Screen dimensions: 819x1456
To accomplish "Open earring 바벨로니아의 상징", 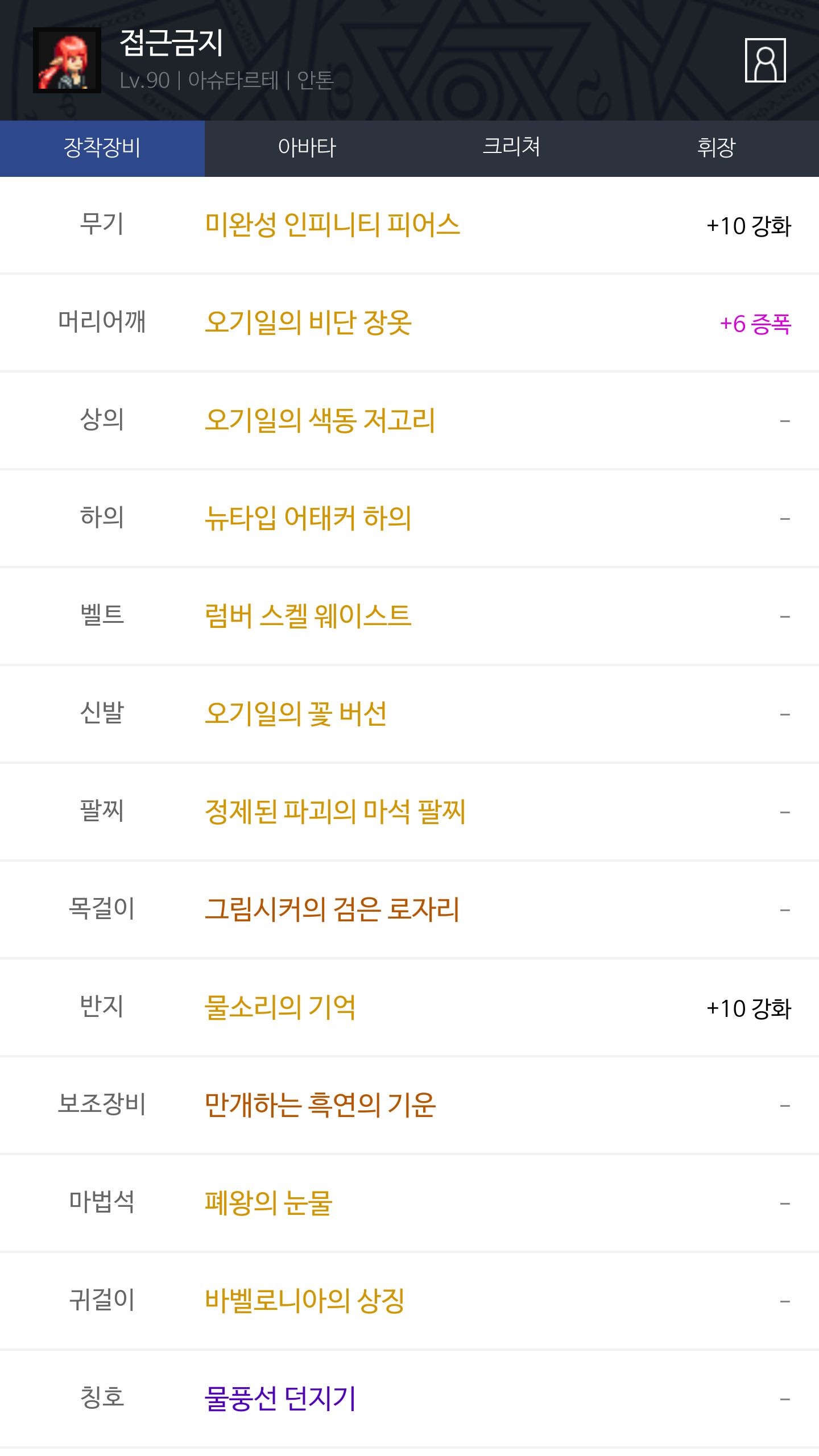I will [x=305, y=1301].
